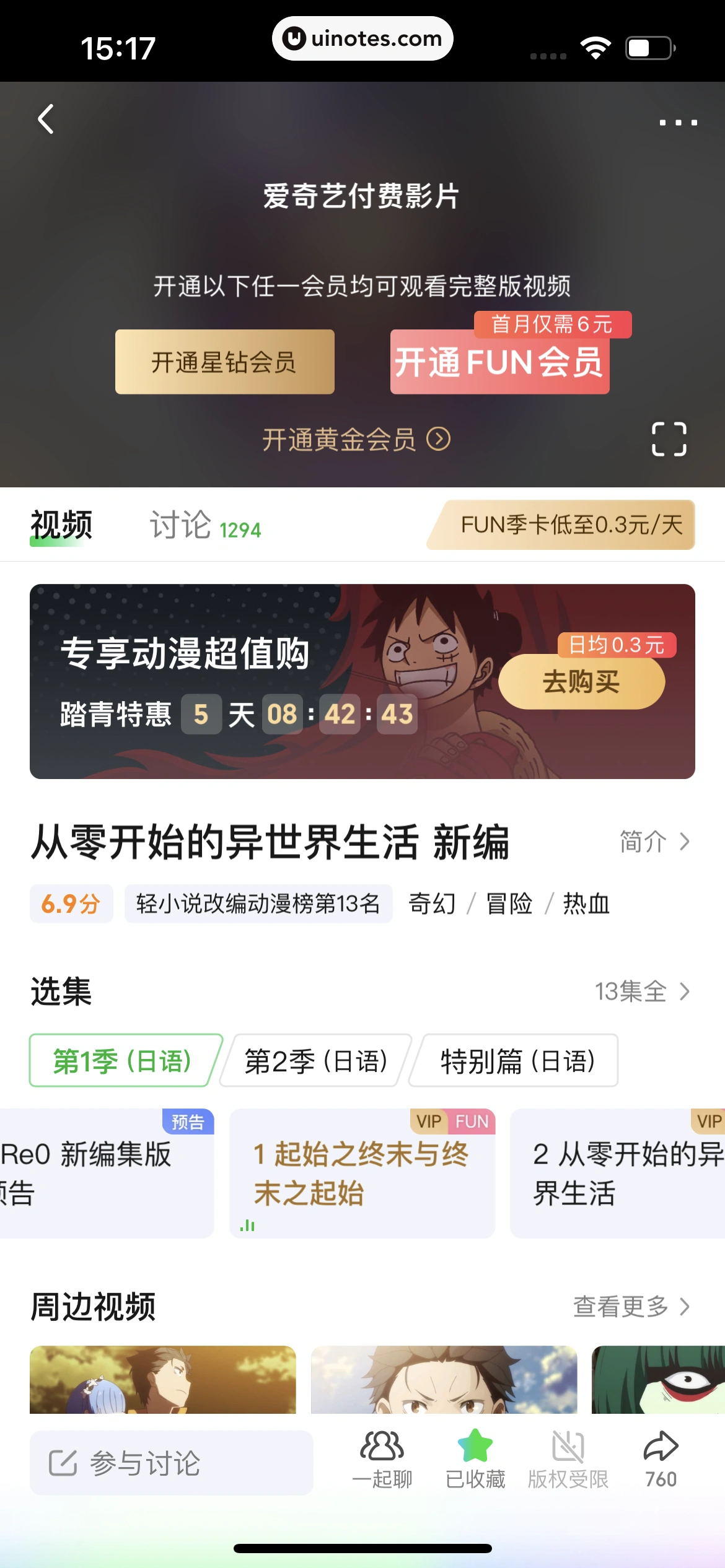Expand 查看更多 for related videos
This screenshot has height=1568, width=725.
tap(628, 1307)
